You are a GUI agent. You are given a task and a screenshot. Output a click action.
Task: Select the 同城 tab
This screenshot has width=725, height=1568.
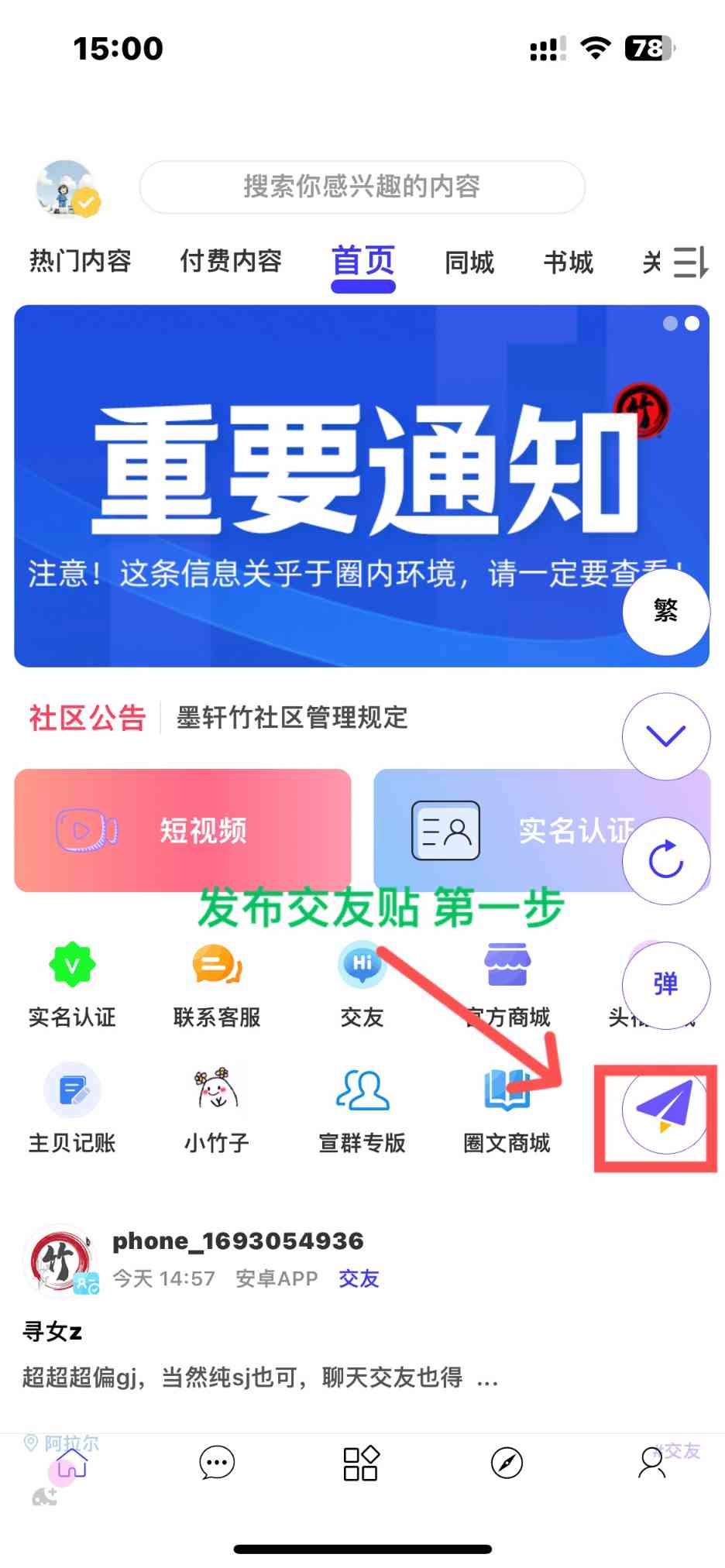coord(469,262)
